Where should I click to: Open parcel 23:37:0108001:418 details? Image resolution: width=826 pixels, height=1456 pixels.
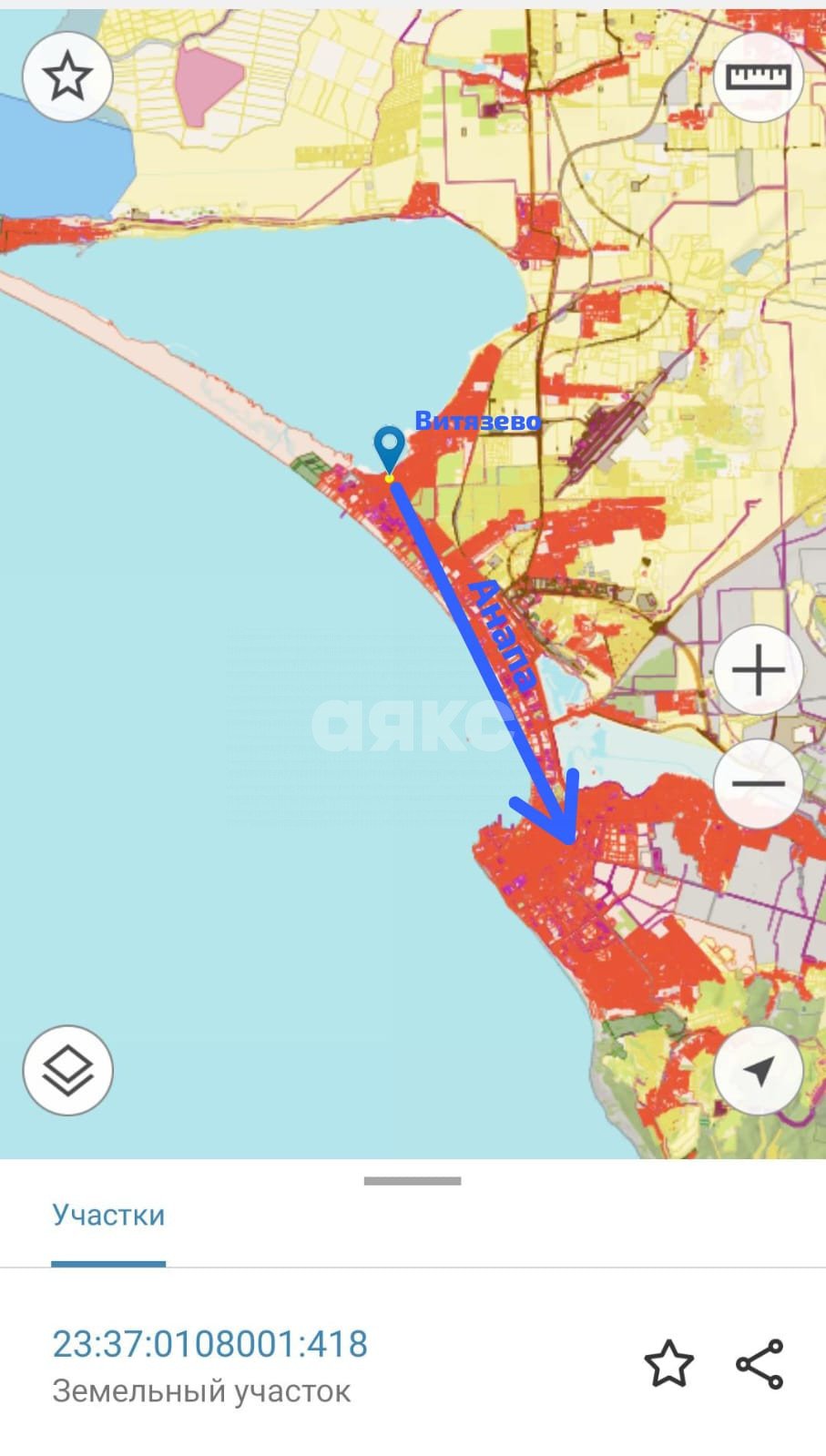(x=209, y=1344)
